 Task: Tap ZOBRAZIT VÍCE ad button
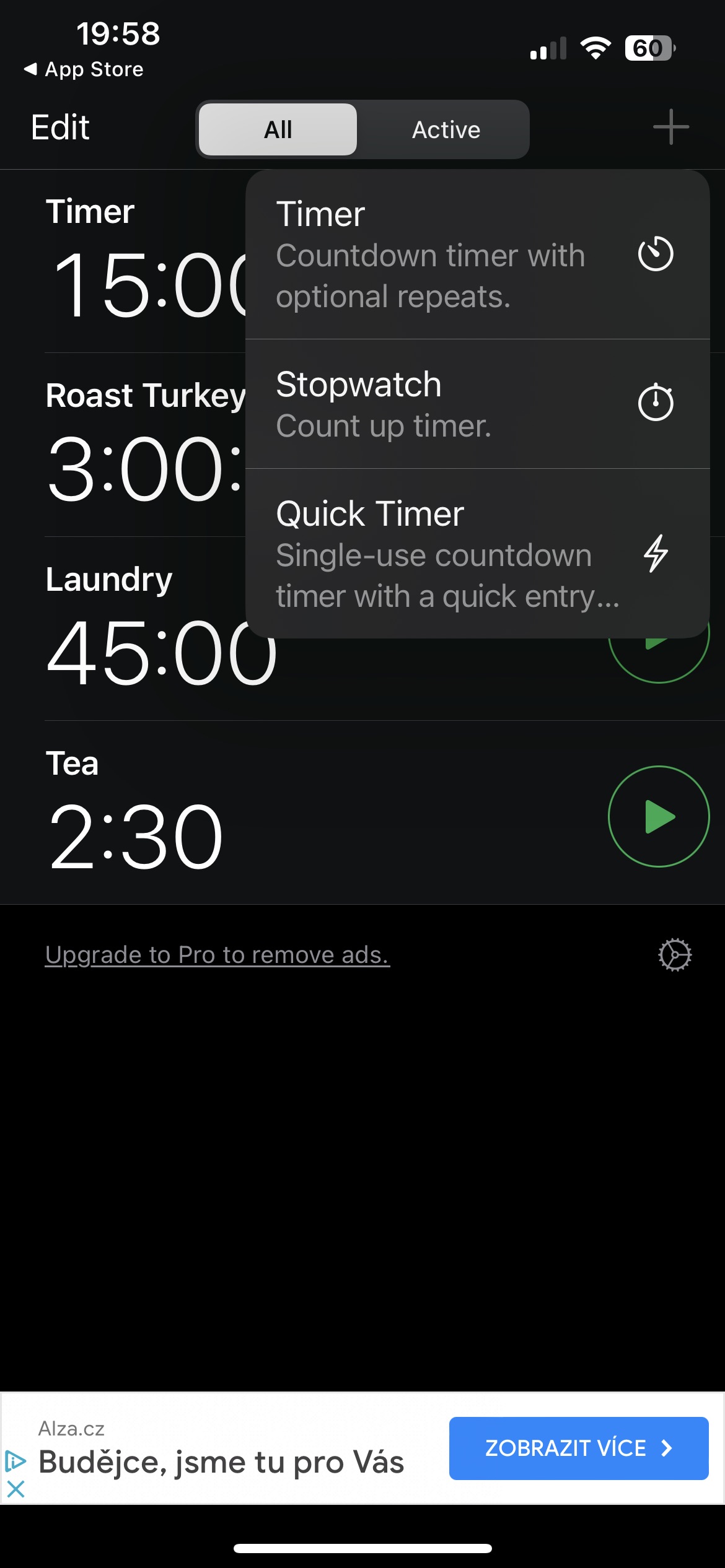click(578, 1448)
